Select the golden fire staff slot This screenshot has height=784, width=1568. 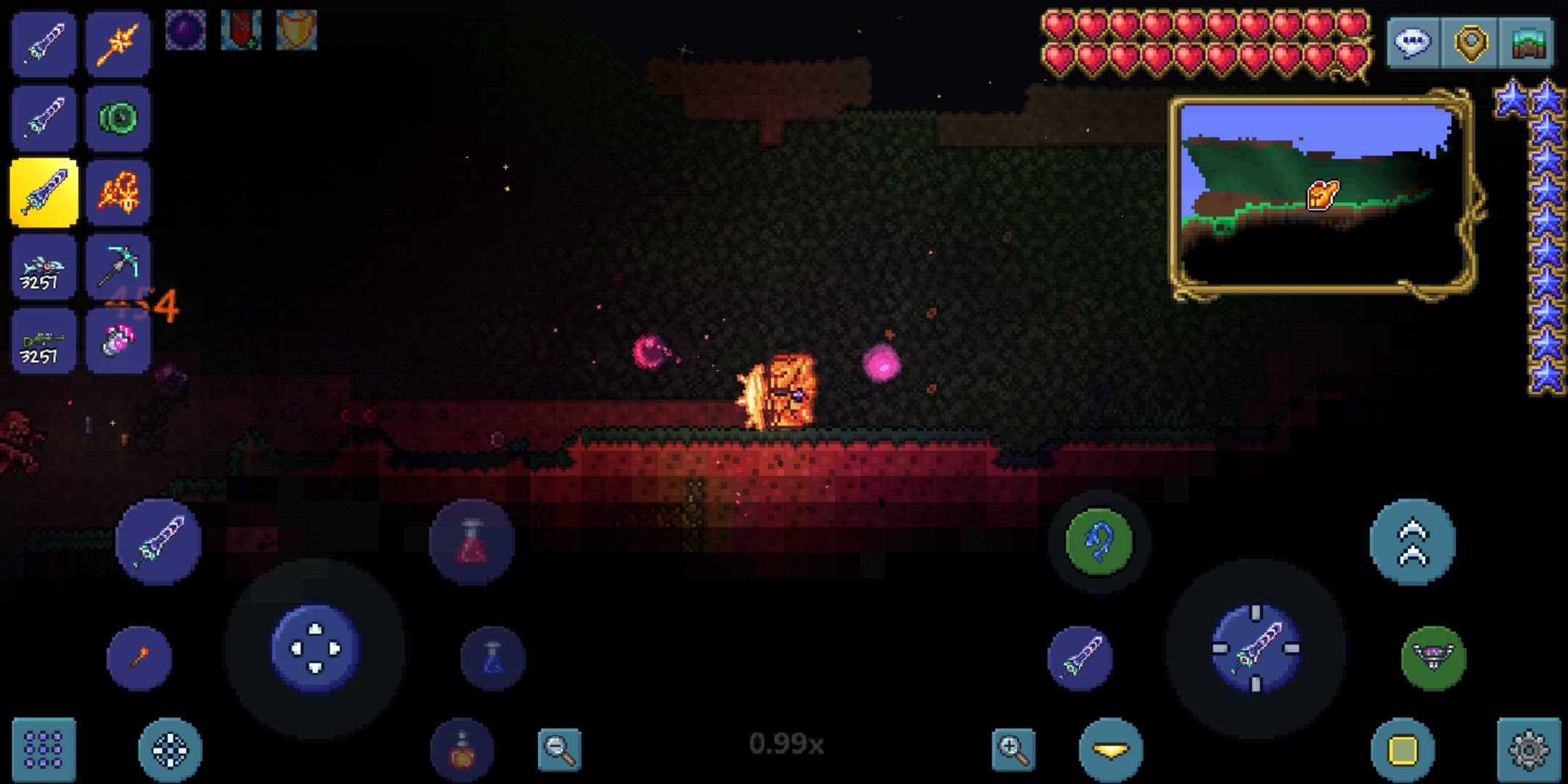(x=118, y=44)
